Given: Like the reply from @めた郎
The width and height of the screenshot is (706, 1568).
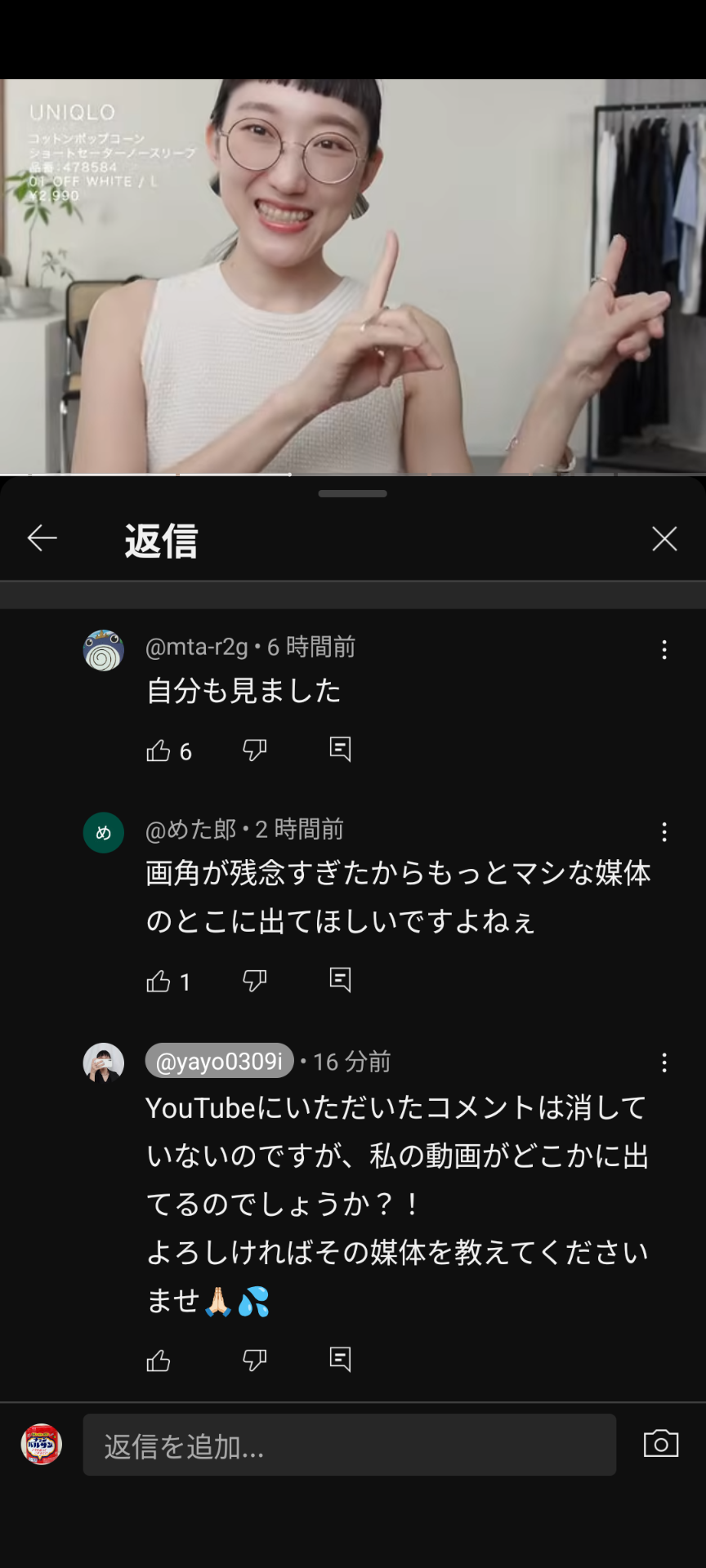Looking at the screenshot, I should 159,981.
